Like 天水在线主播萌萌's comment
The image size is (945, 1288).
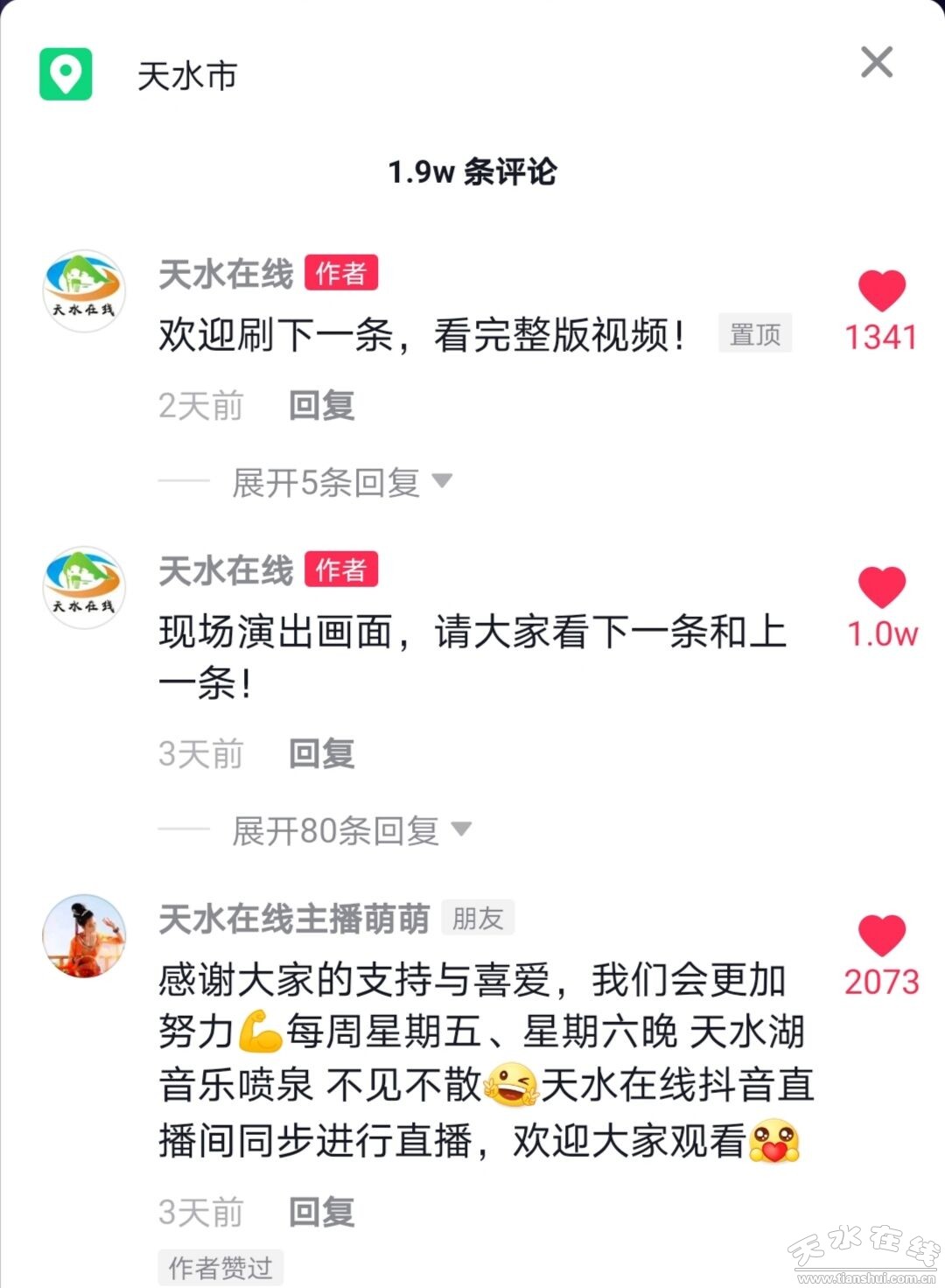(881, 935)
